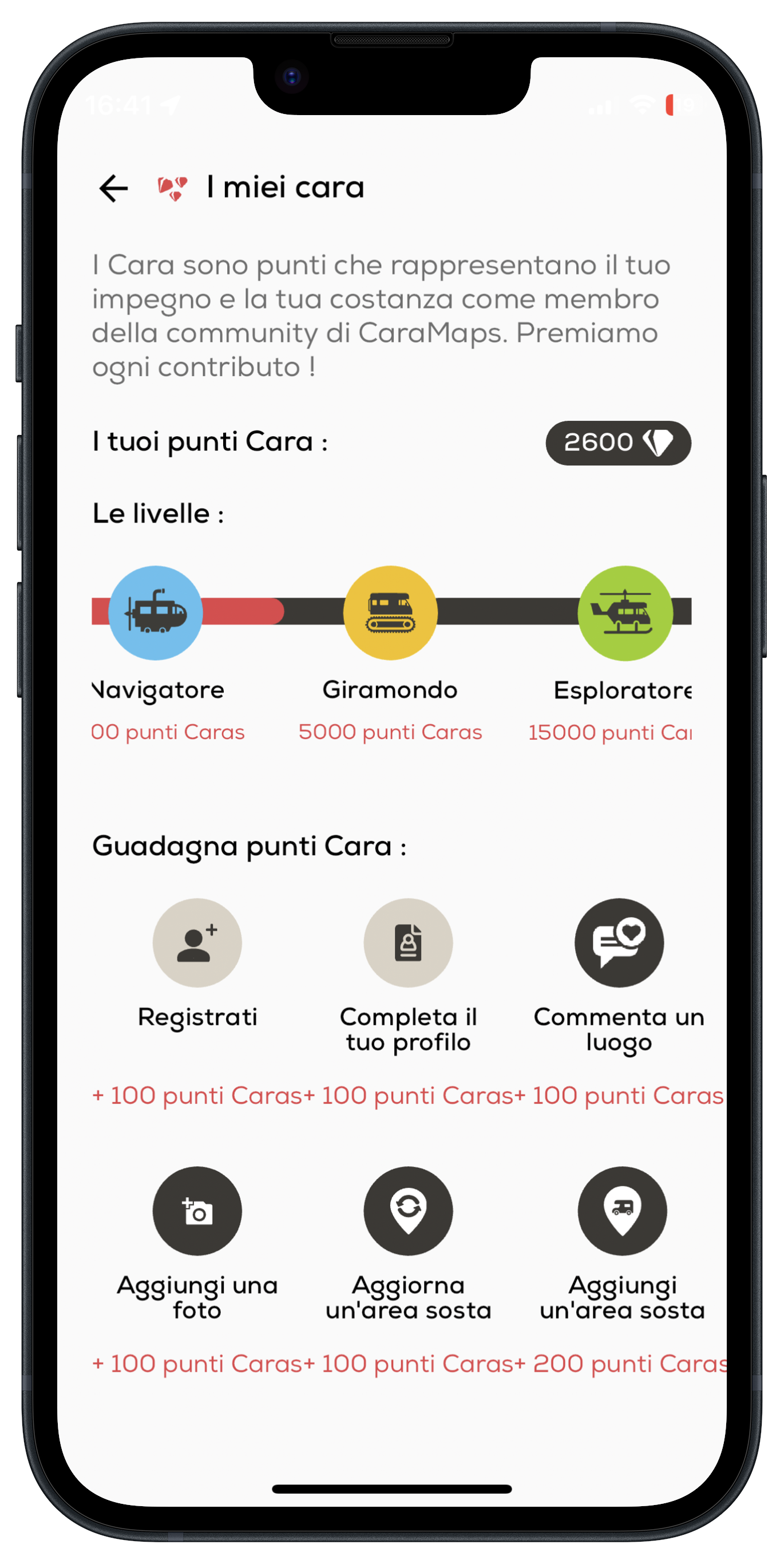Choose Aggiungi una foto
The image size is (784, 1564).
point(197,1211)
